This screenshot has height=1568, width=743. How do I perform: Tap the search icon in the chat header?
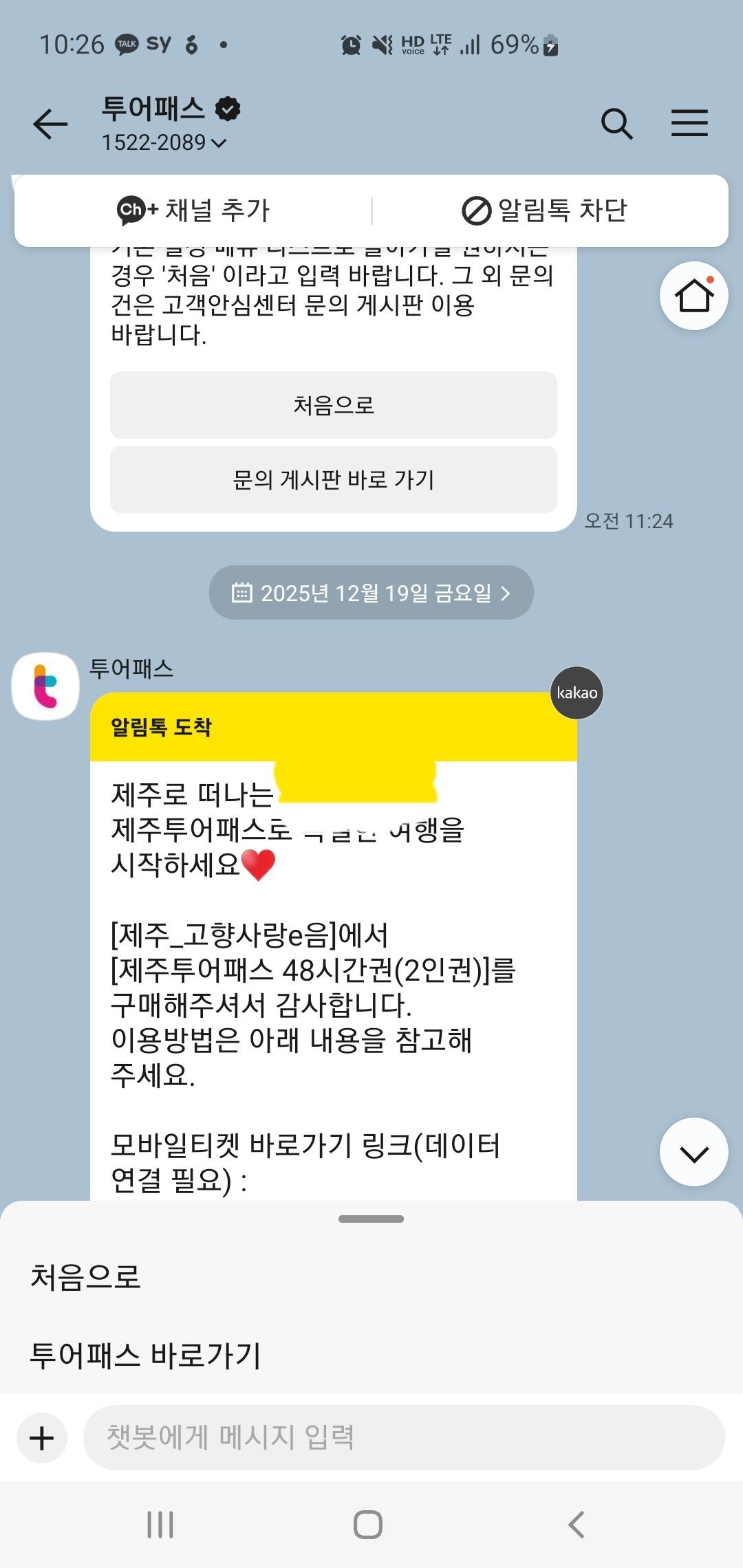(x=617, y=124)
